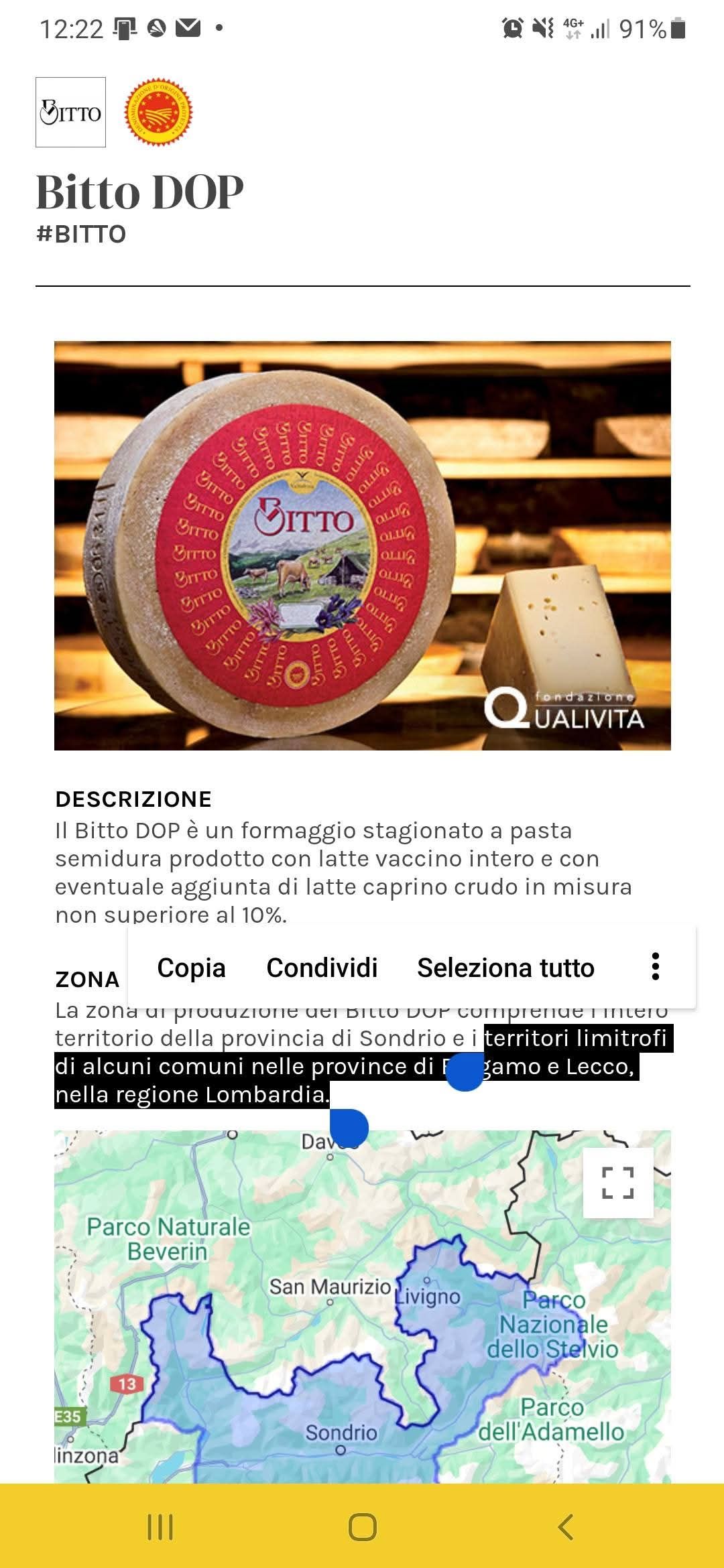The image size is (724, 1568).
Task: Go to the home screen
Action: pyautogui.click(x=362, y=1527)
